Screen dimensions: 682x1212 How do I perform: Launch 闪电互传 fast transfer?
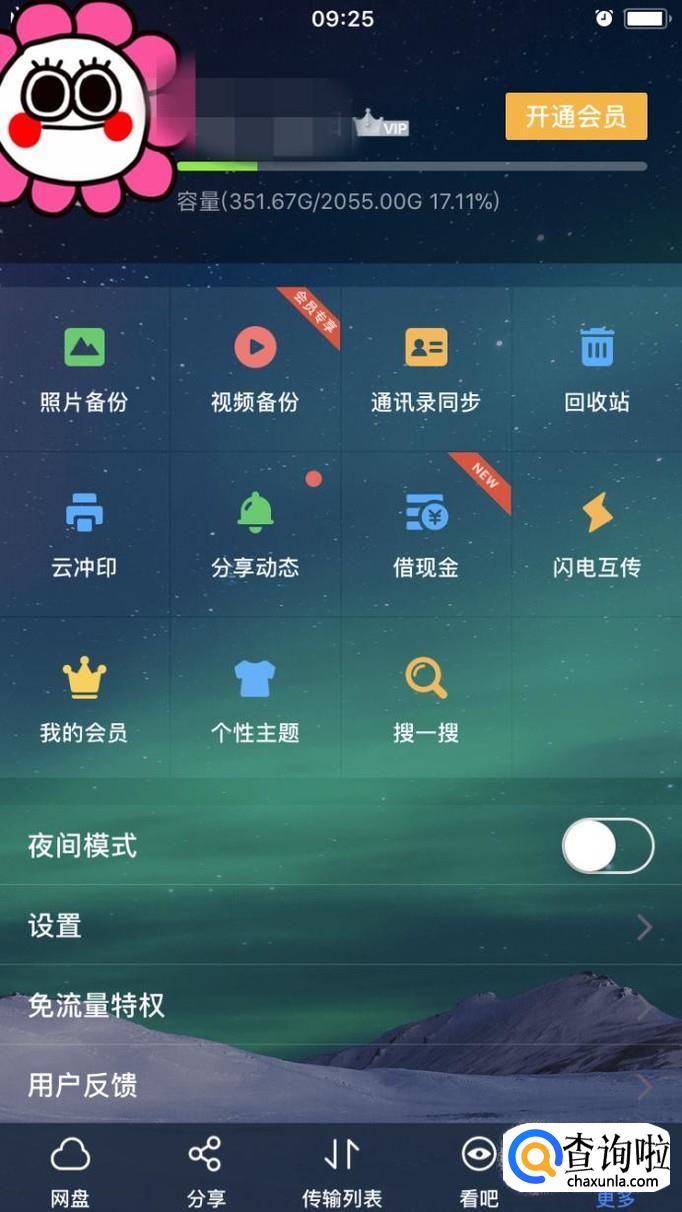(x=597, y=534)
